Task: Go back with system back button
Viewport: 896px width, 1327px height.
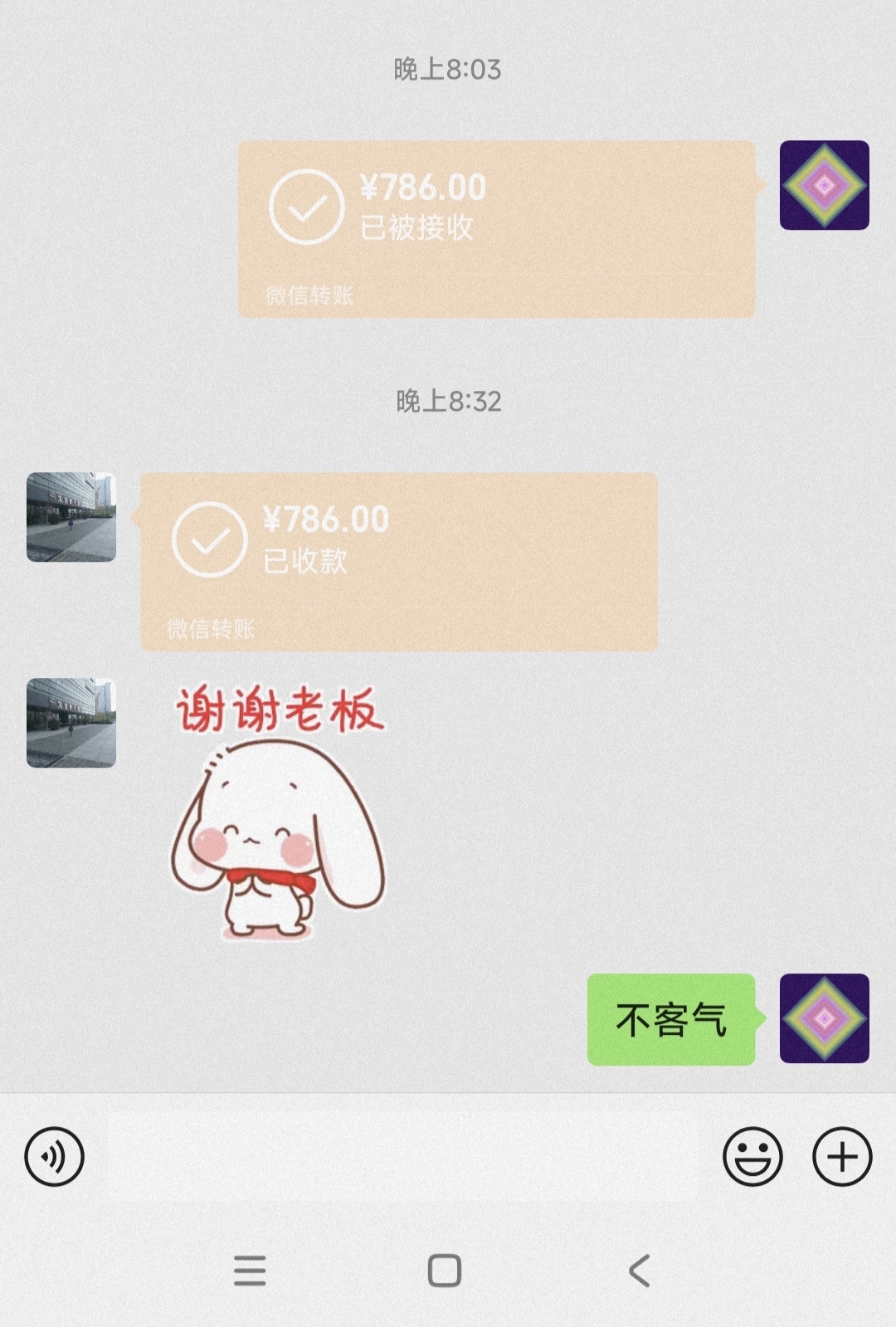Action: pyautogui.click(x=639, y=1271)
